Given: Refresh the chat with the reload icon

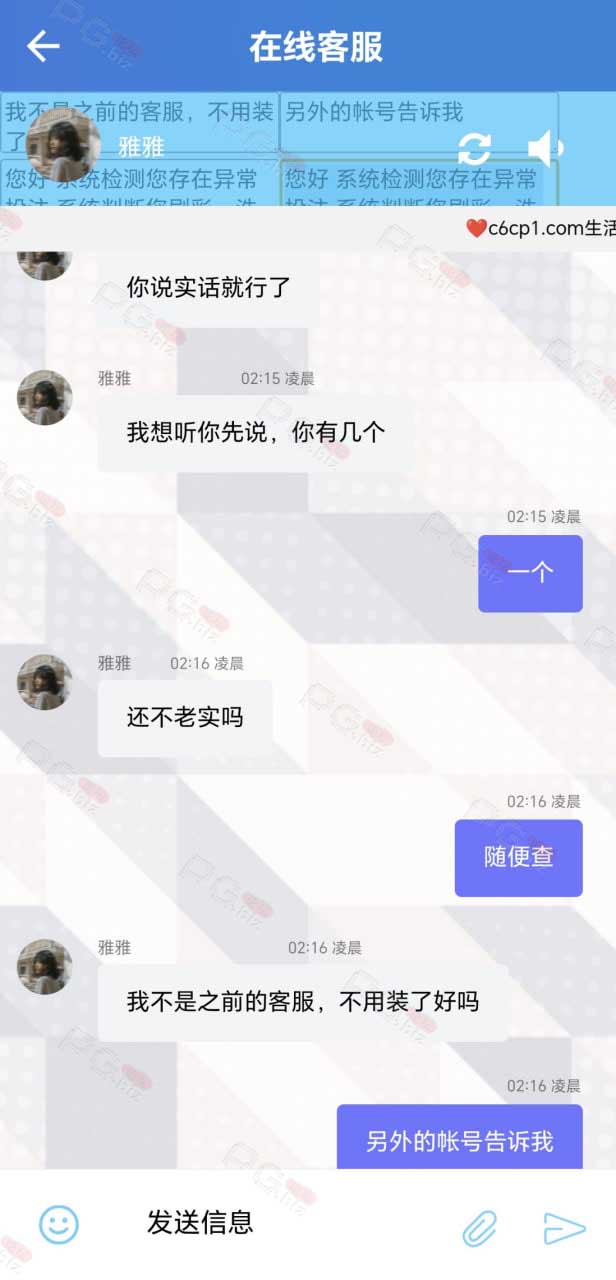Looking at the screenshot, I should (474, 149).
